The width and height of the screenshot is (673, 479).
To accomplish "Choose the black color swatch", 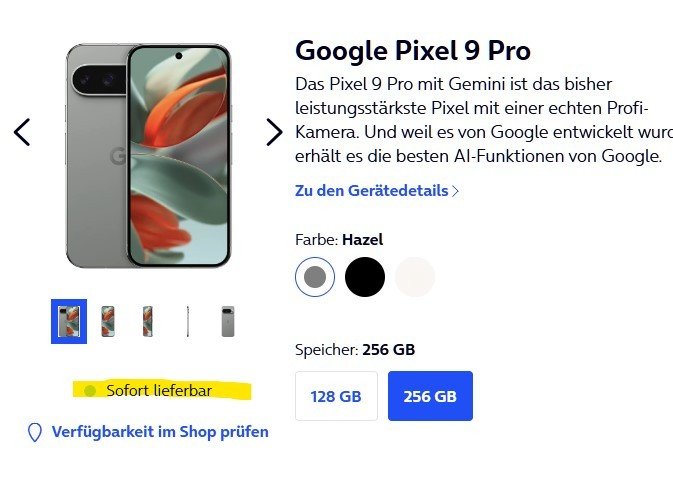I will coord(365,277).
